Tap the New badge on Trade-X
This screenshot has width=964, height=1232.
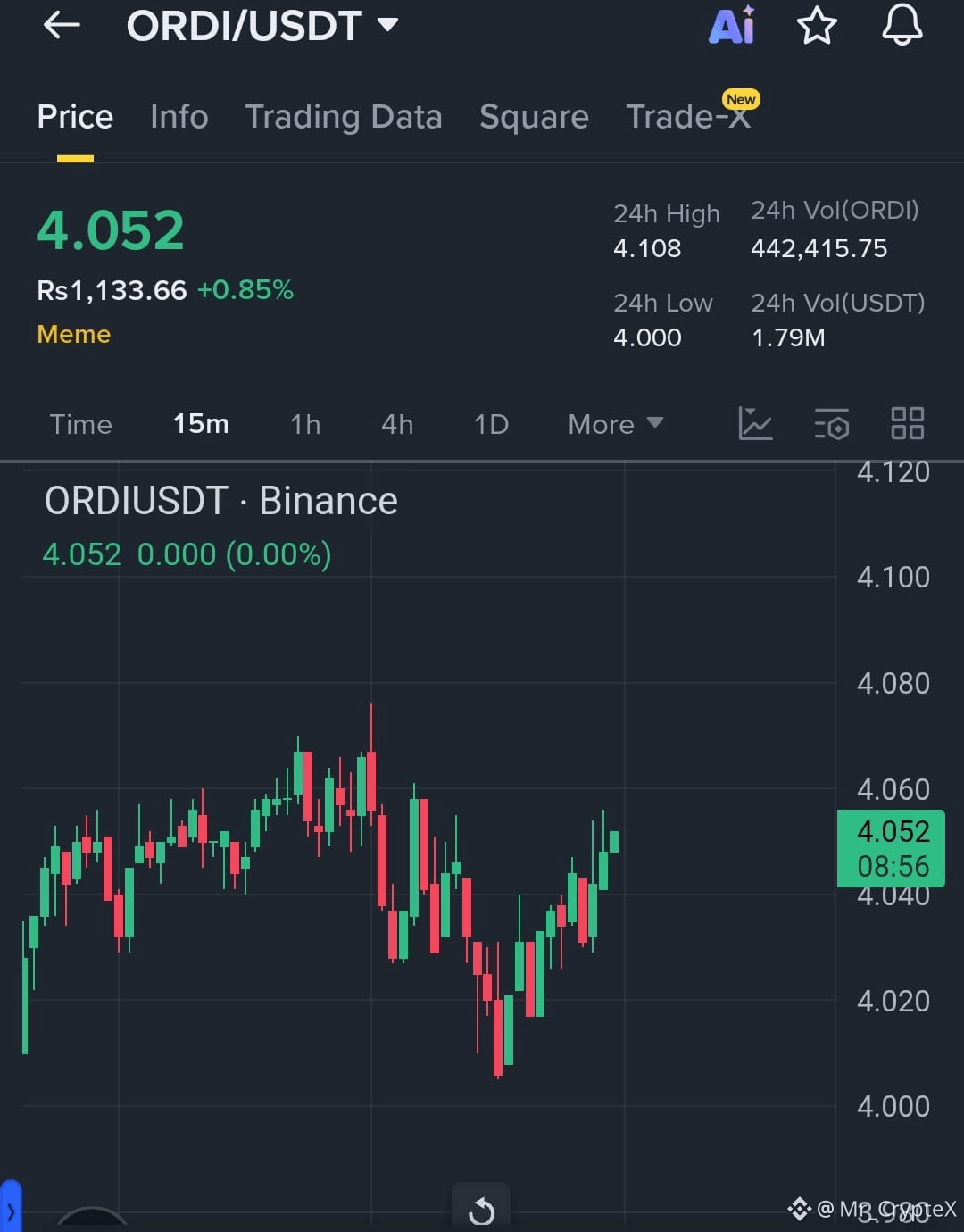pyautogui.click(x=740, y=99)
